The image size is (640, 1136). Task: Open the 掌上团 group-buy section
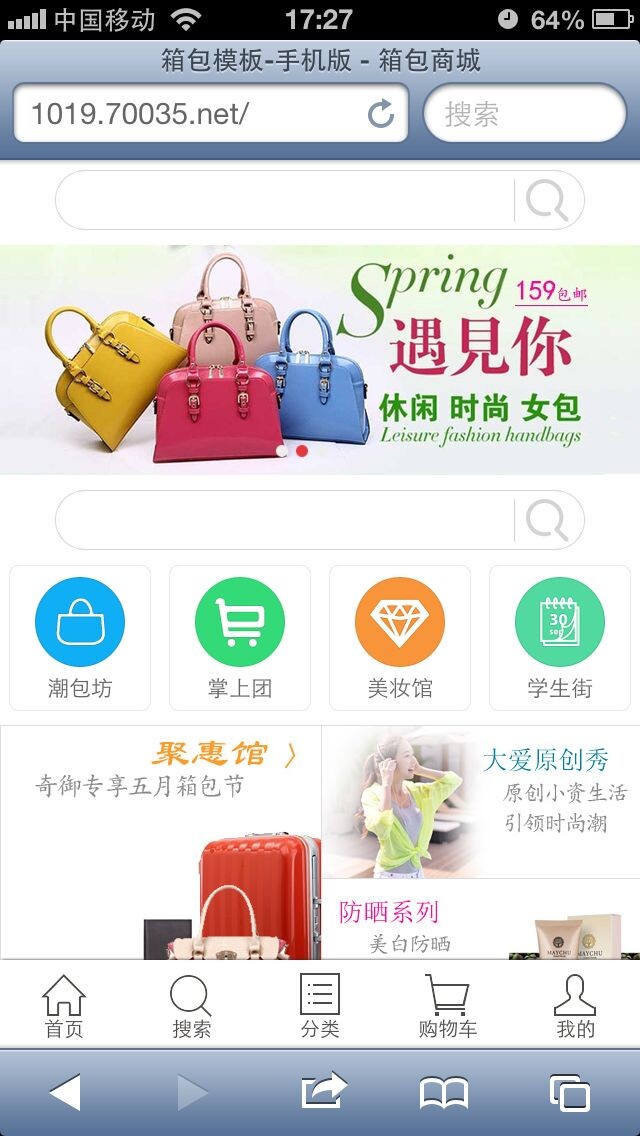tap(240, 637)
